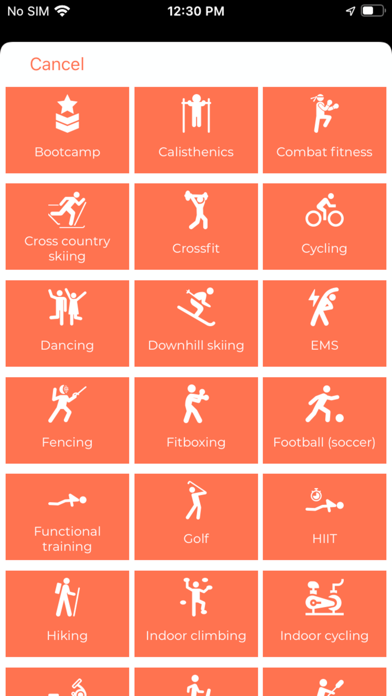The width and height of the screenshot is (392, 696).
Task: Select Functional training
Action: click(x=67, y=517)
